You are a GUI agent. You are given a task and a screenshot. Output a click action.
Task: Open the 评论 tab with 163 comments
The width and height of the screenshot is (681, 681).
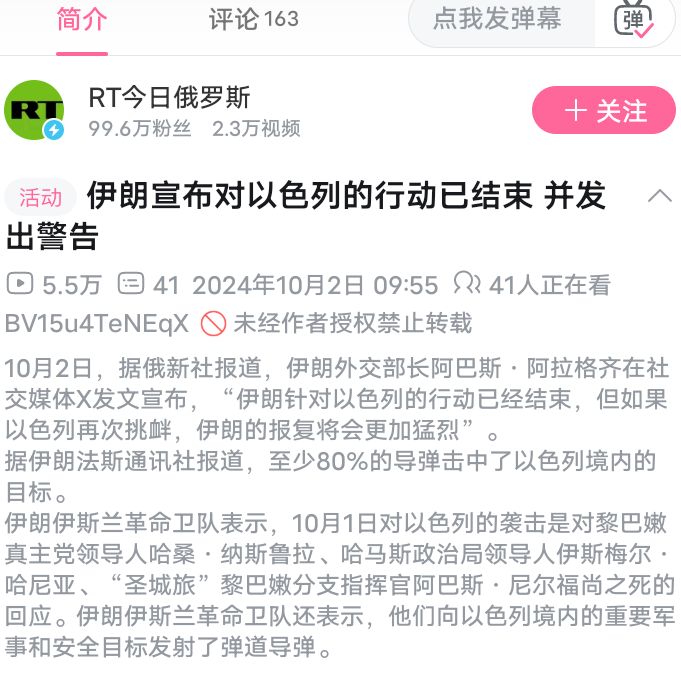point(253,20)
